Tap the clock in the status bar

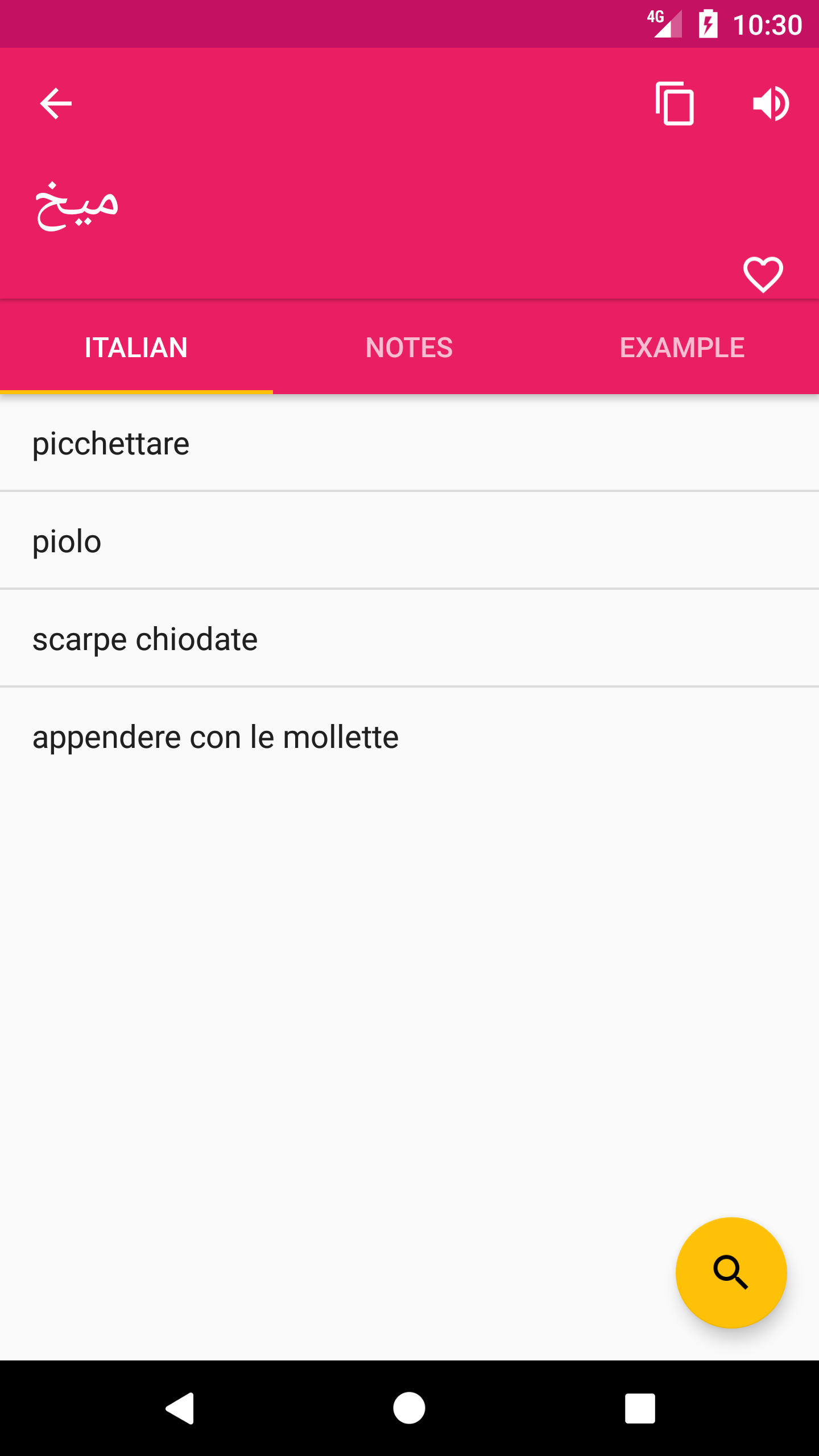coord(769,24)
